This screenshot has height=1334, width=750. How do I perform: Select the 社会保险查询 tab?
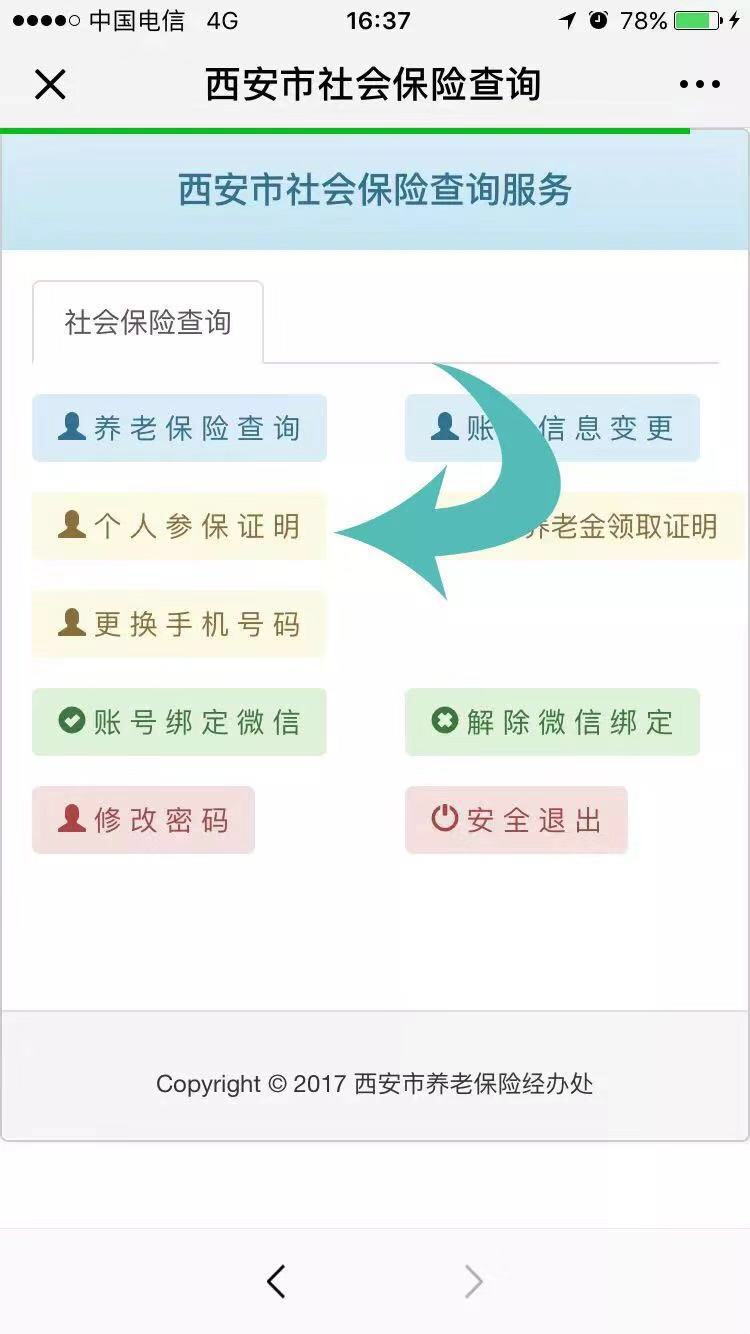click(x=148, y=322)
